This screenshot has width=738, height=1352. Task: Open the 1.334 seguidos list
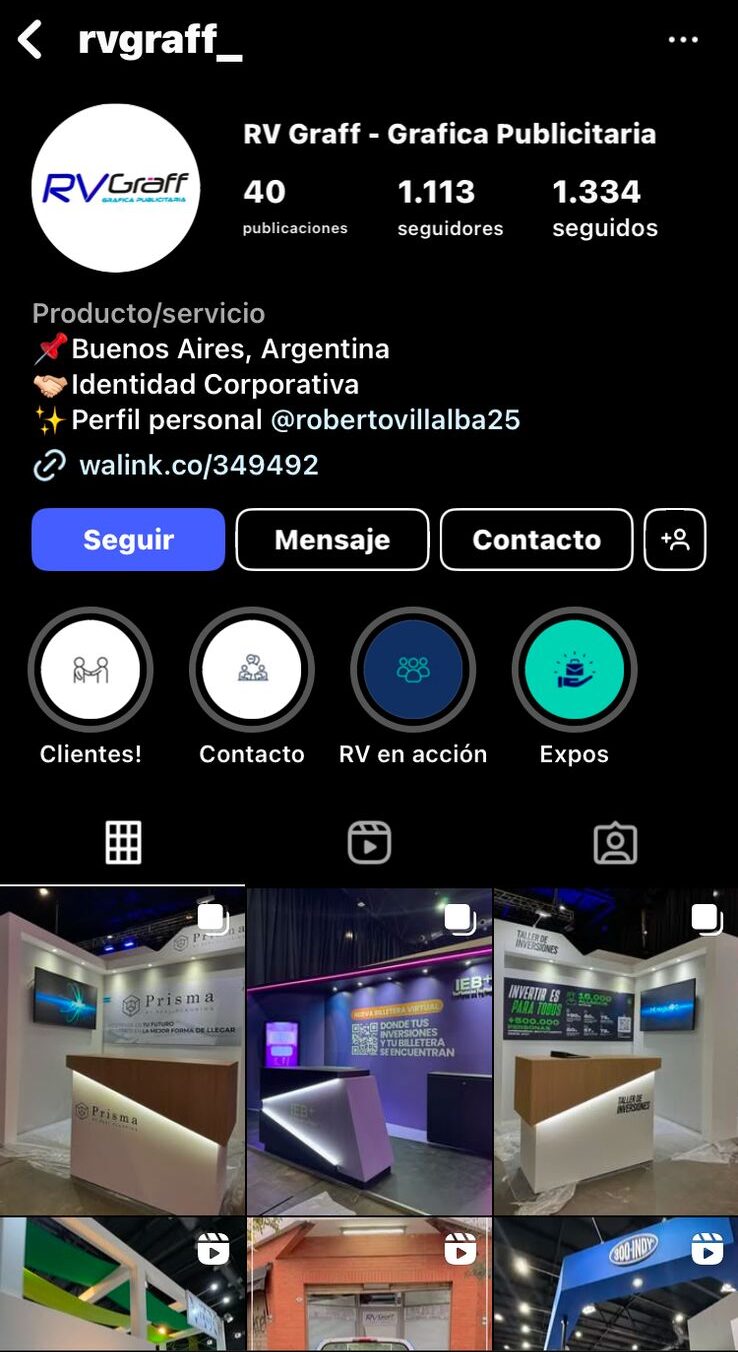click(604, 207)
